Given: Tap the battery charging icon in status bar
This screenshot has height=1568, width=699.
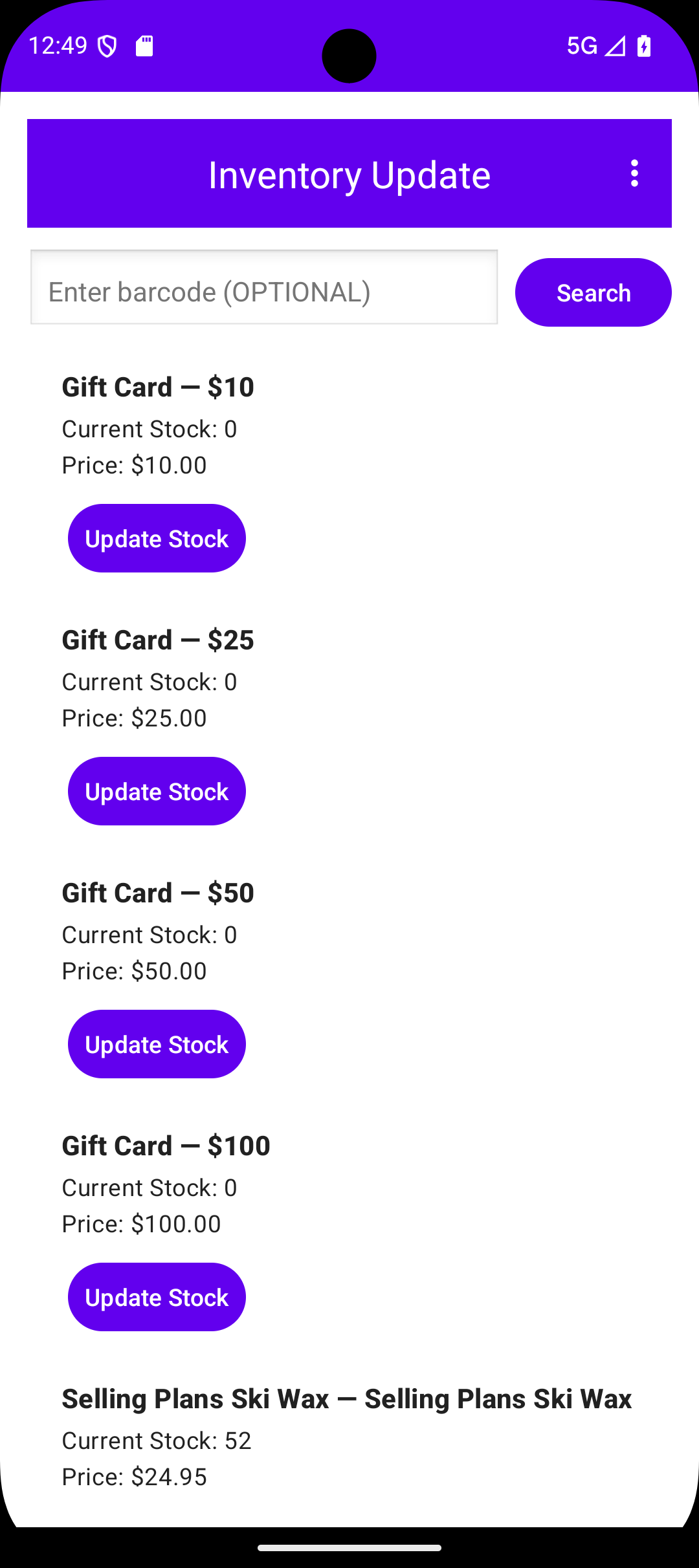Looking at the screenshot, I should [x=643, y=45].
